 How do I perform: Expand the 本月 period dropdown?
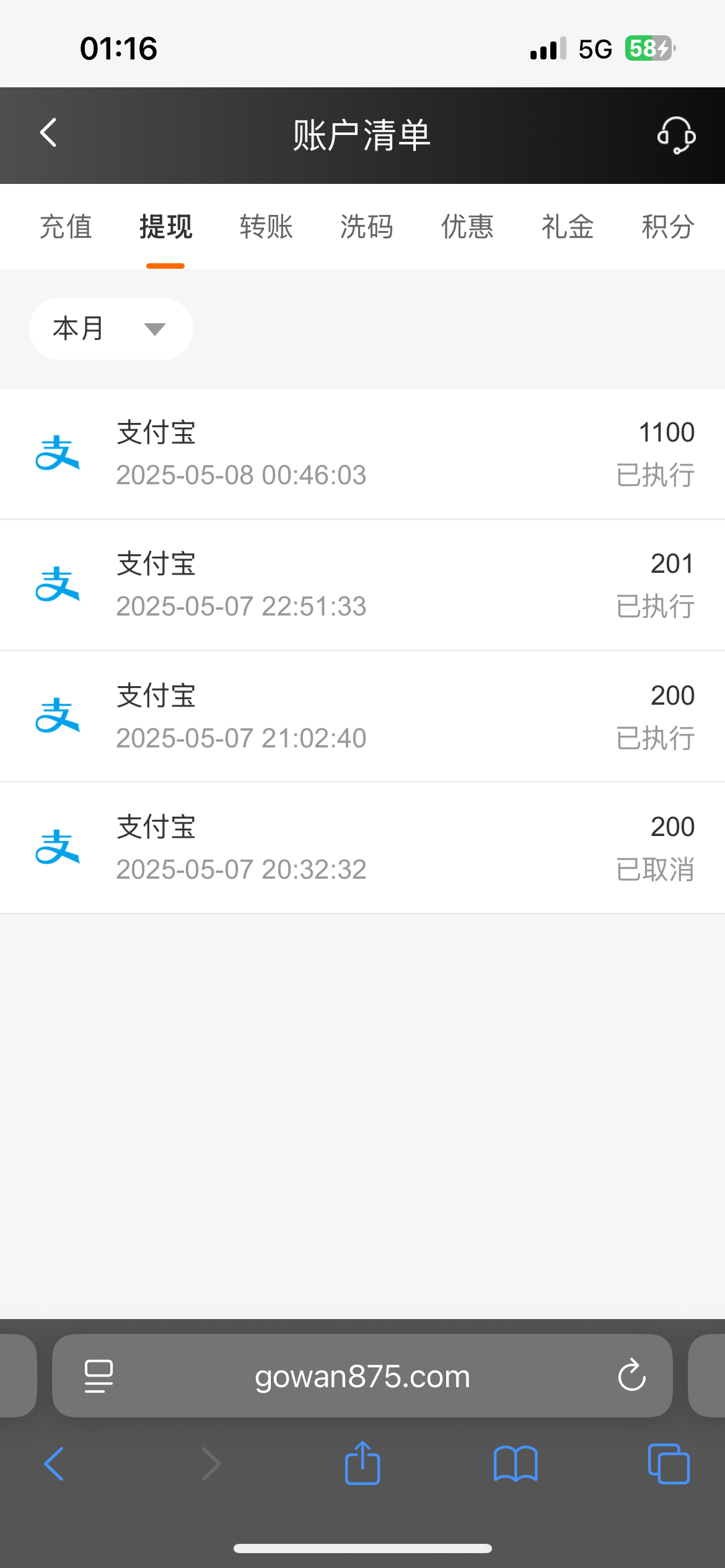(111, 329)
